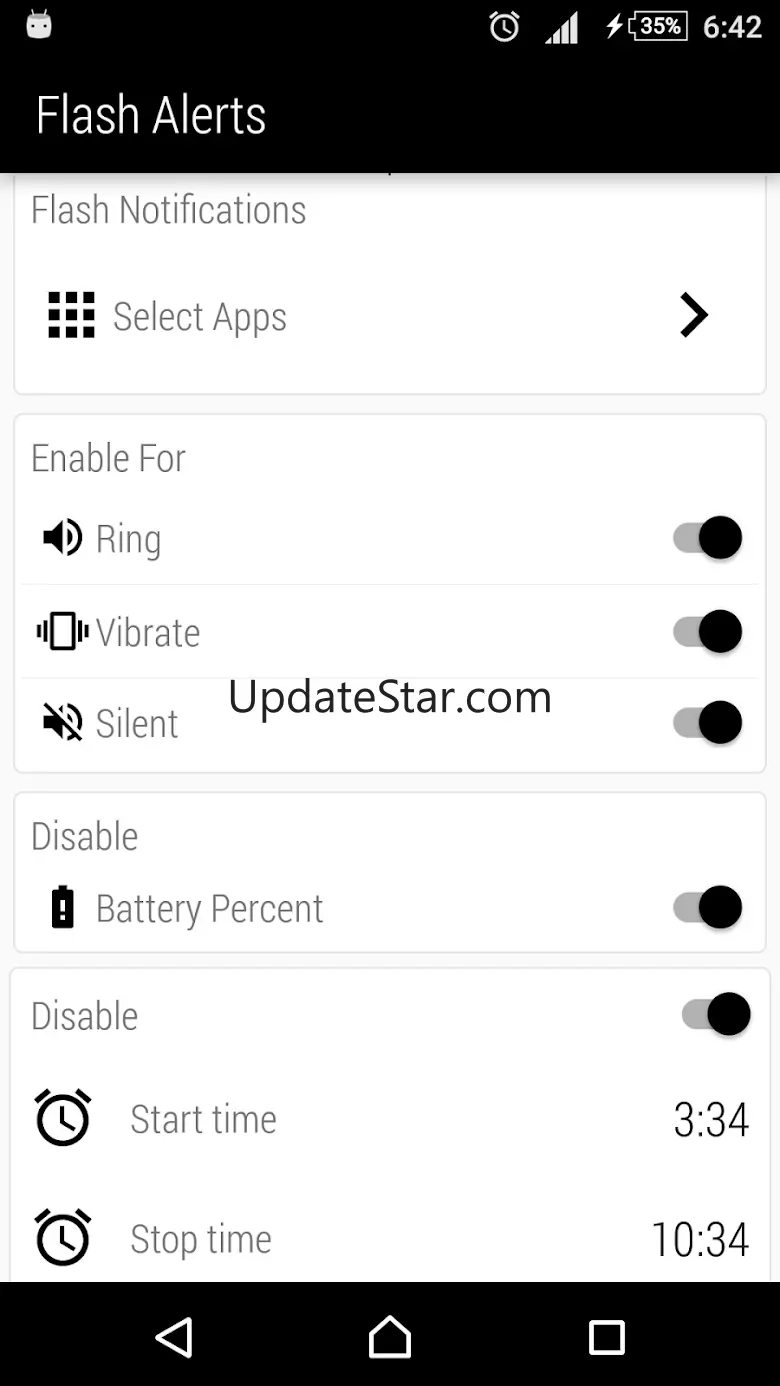
Task: Turn off the Vibrate switch
Action: [707, 632]
